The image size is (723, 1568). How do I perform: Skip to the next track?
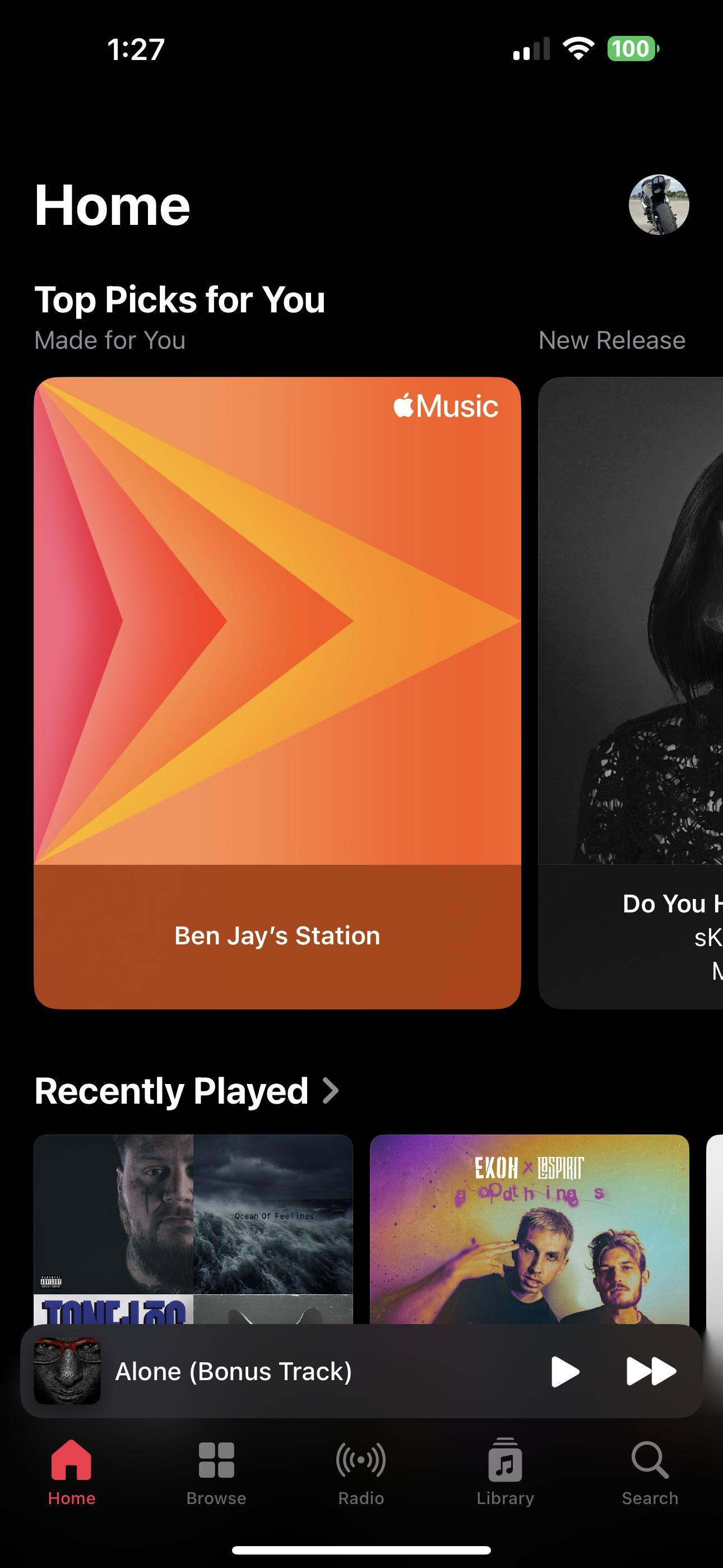point(651,1371)
